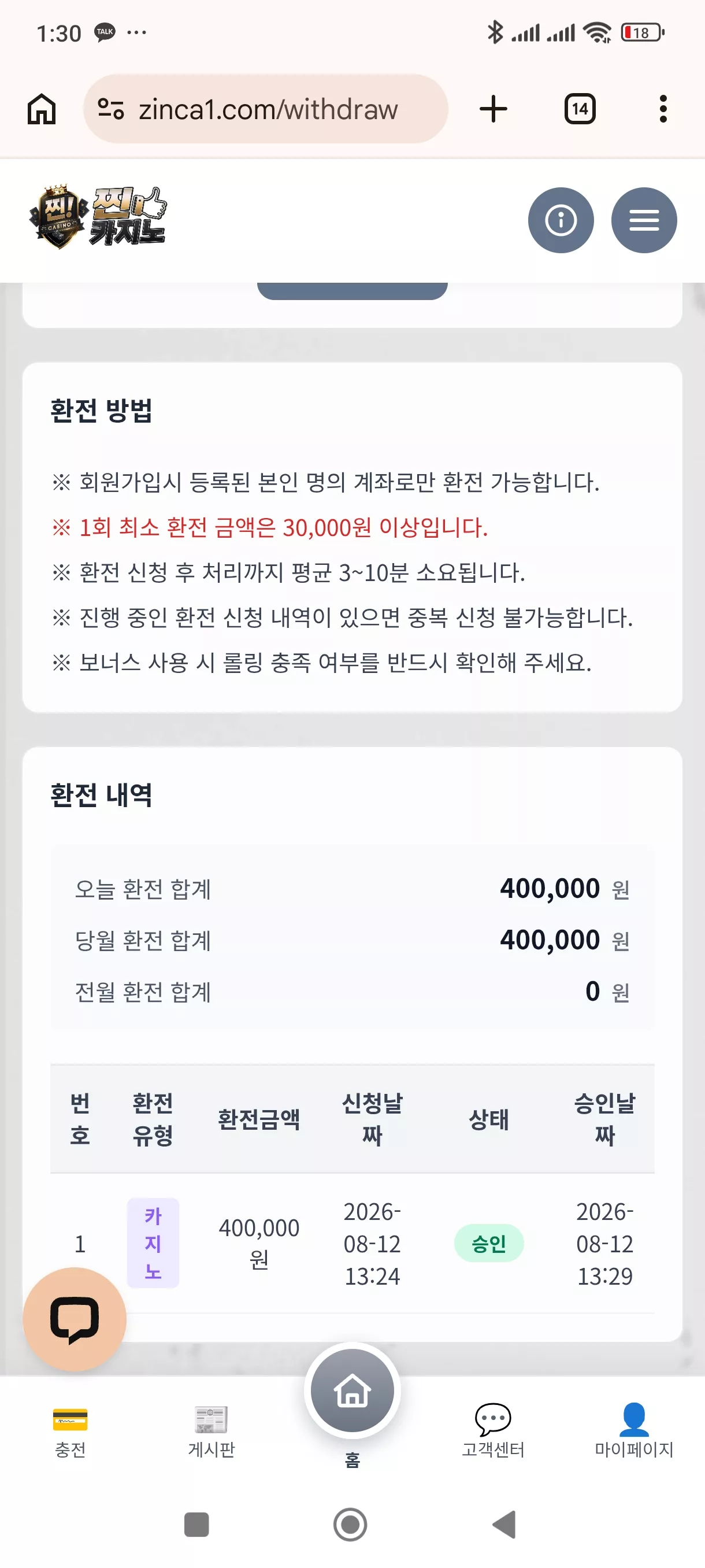Open the 마이페이지 tab
This screenshot has width=705, height=1568.
click(634, 1432)
